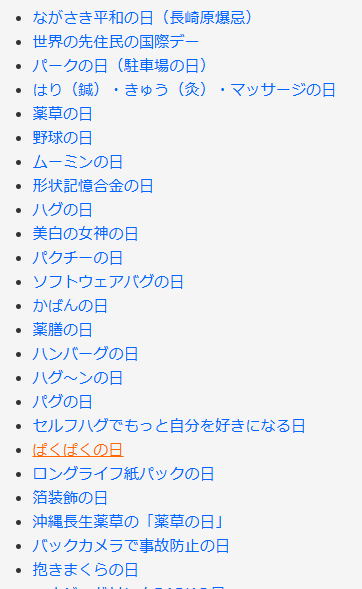Tap the 形状記憶合金の日 link
362x589 pixels.
point(93,186)
